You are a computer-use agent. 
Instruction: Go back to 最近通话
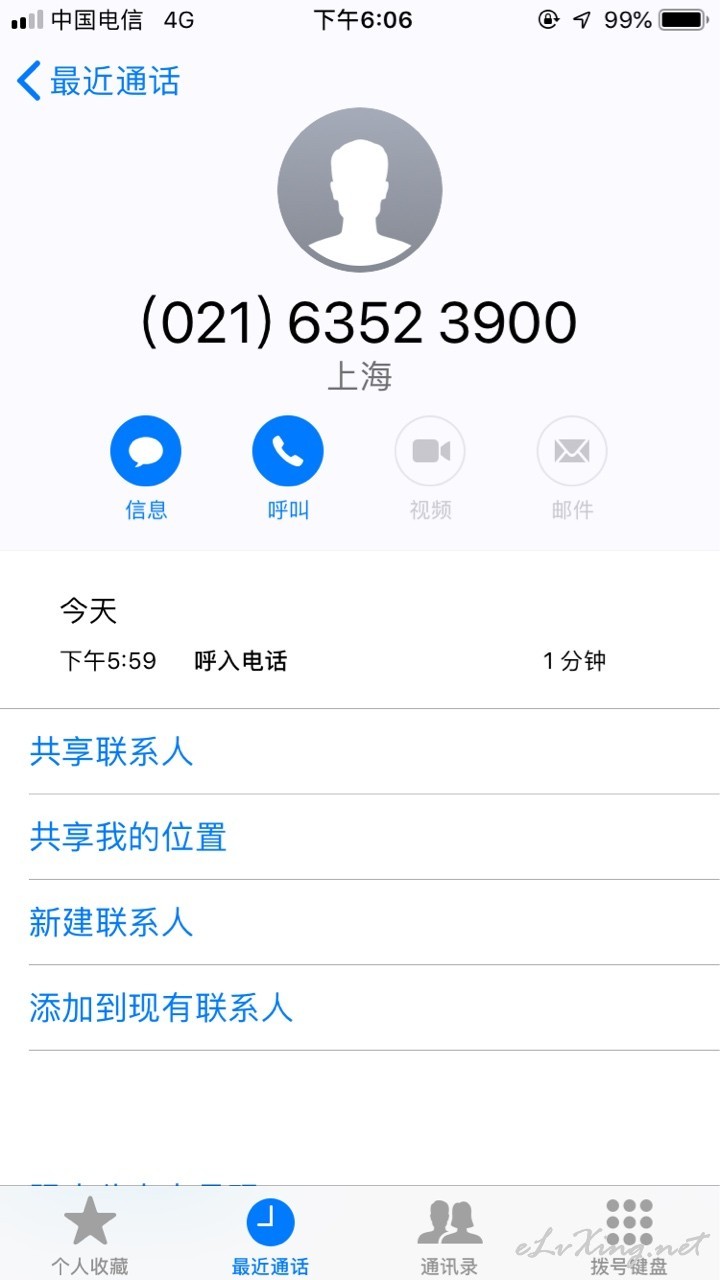(98, 81)
